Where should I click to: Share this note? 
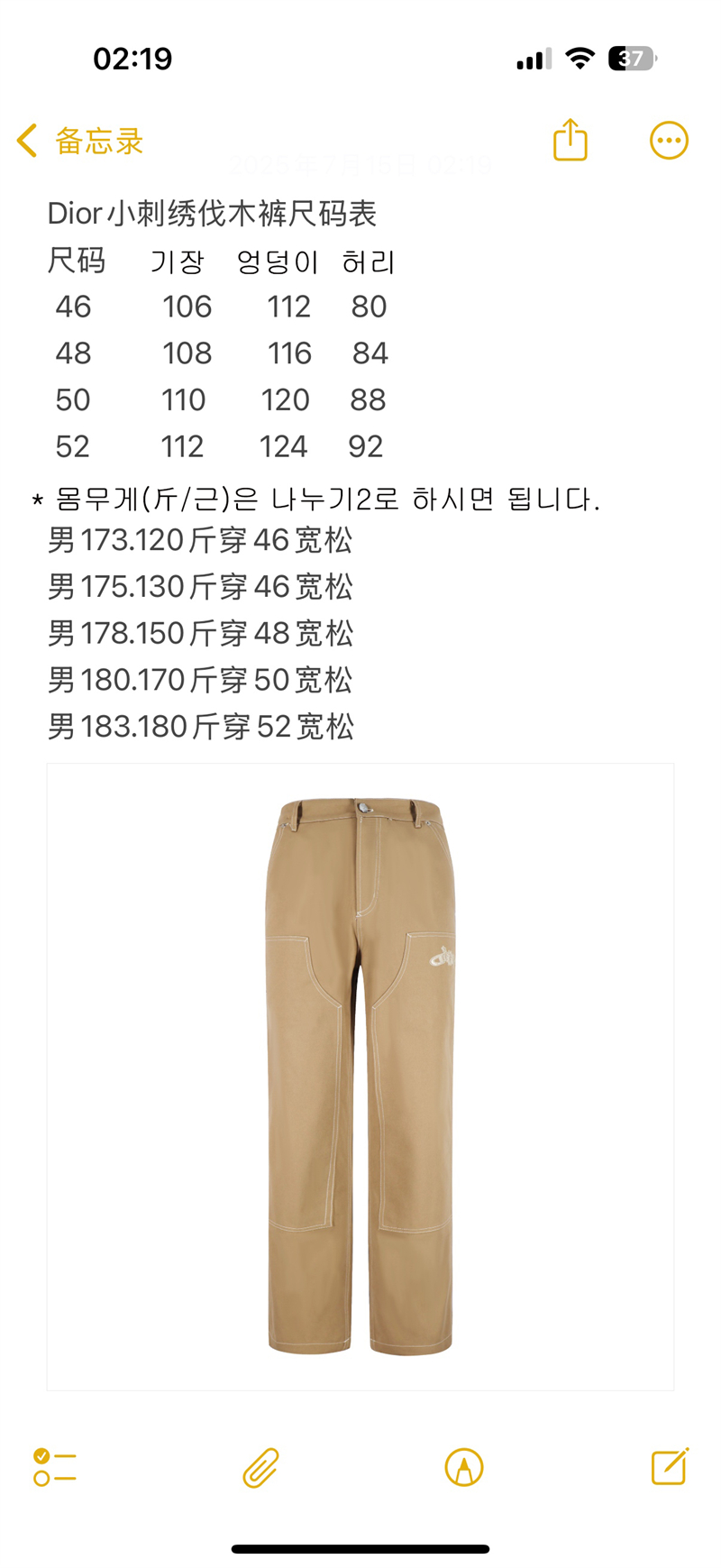[570, 141]
